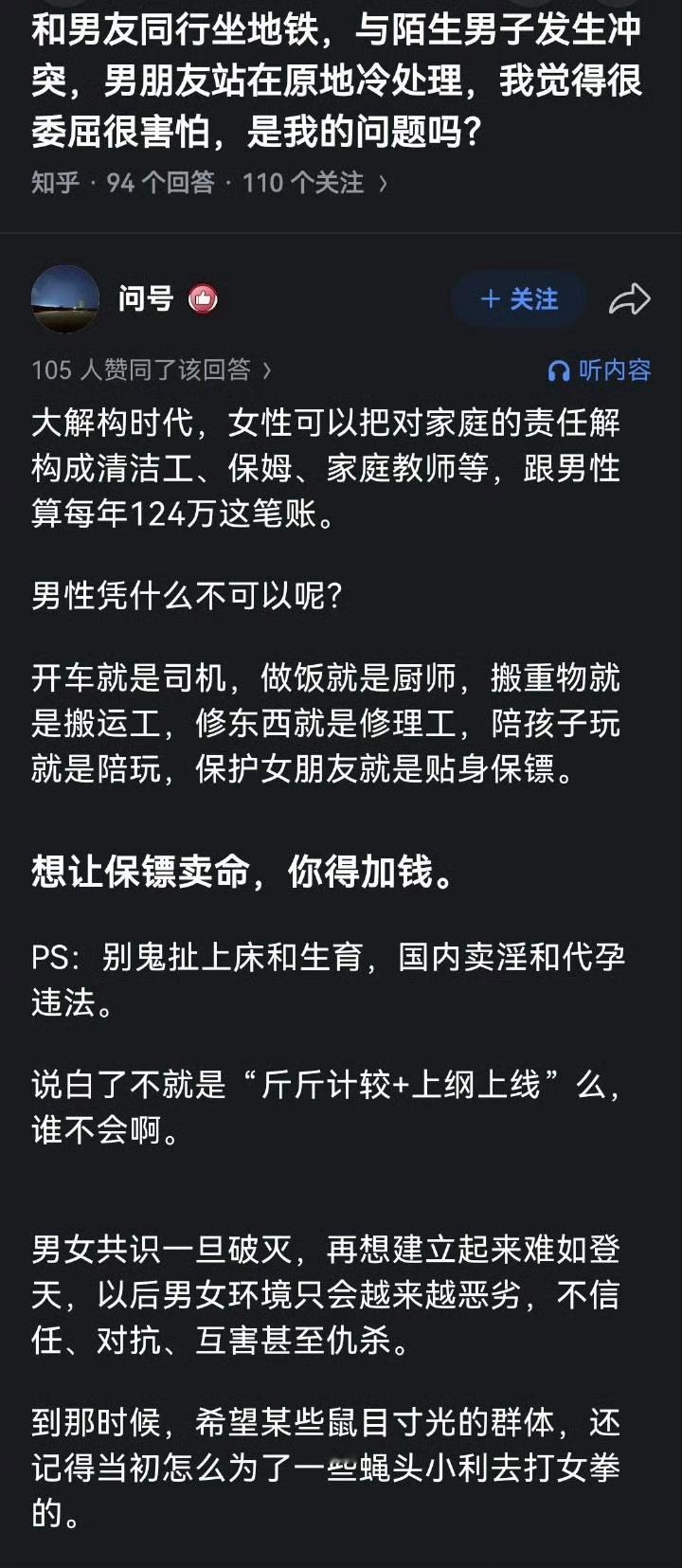Image resolution: width=682 pixels, height=1568 pixels.
Task: Tap the + 关注 follow button
Action: point(517,298)
